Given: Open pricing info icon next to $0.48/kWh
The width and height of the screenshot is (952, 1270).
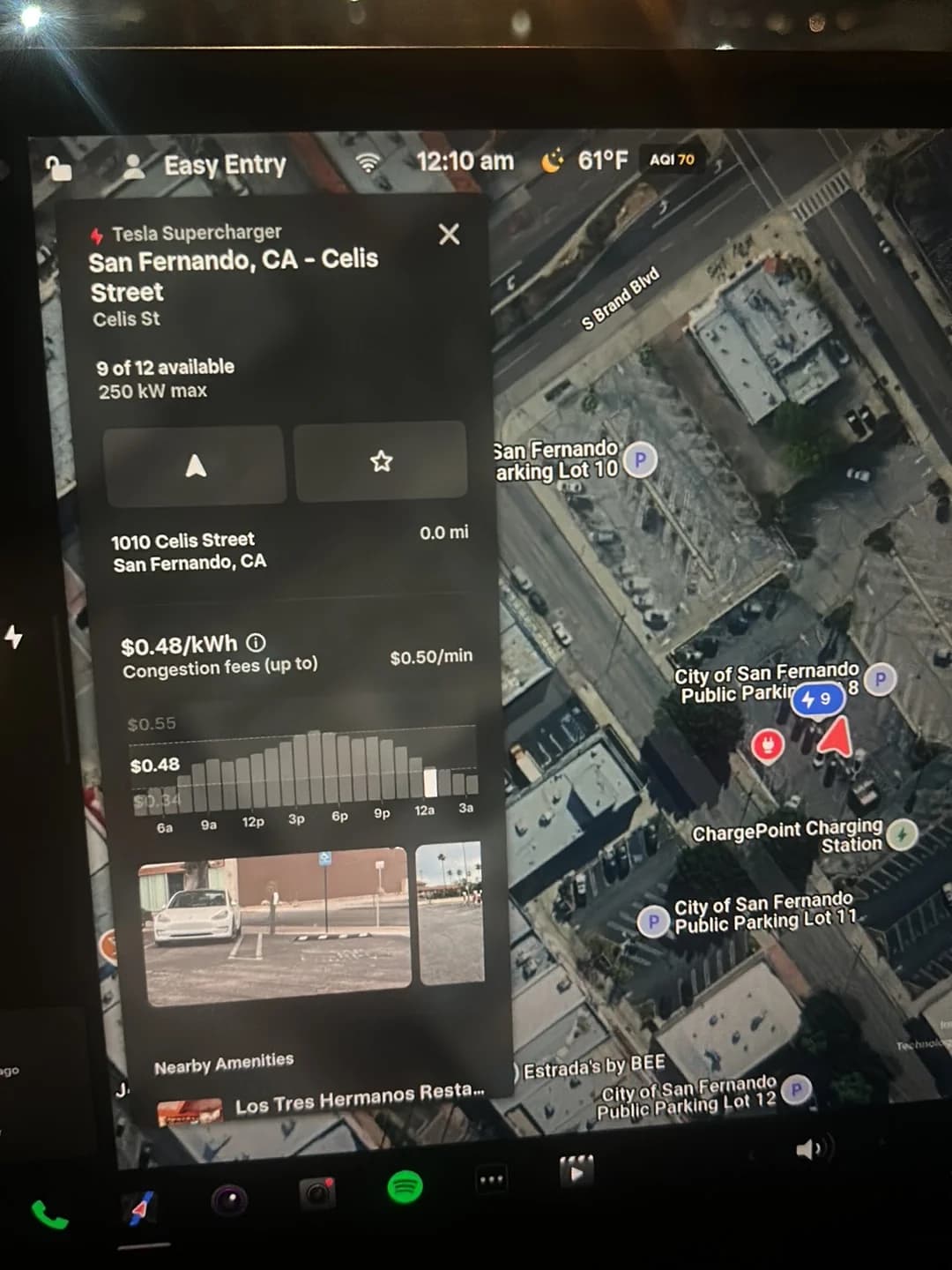Looking at the screenshot, I should pos(256,642).
